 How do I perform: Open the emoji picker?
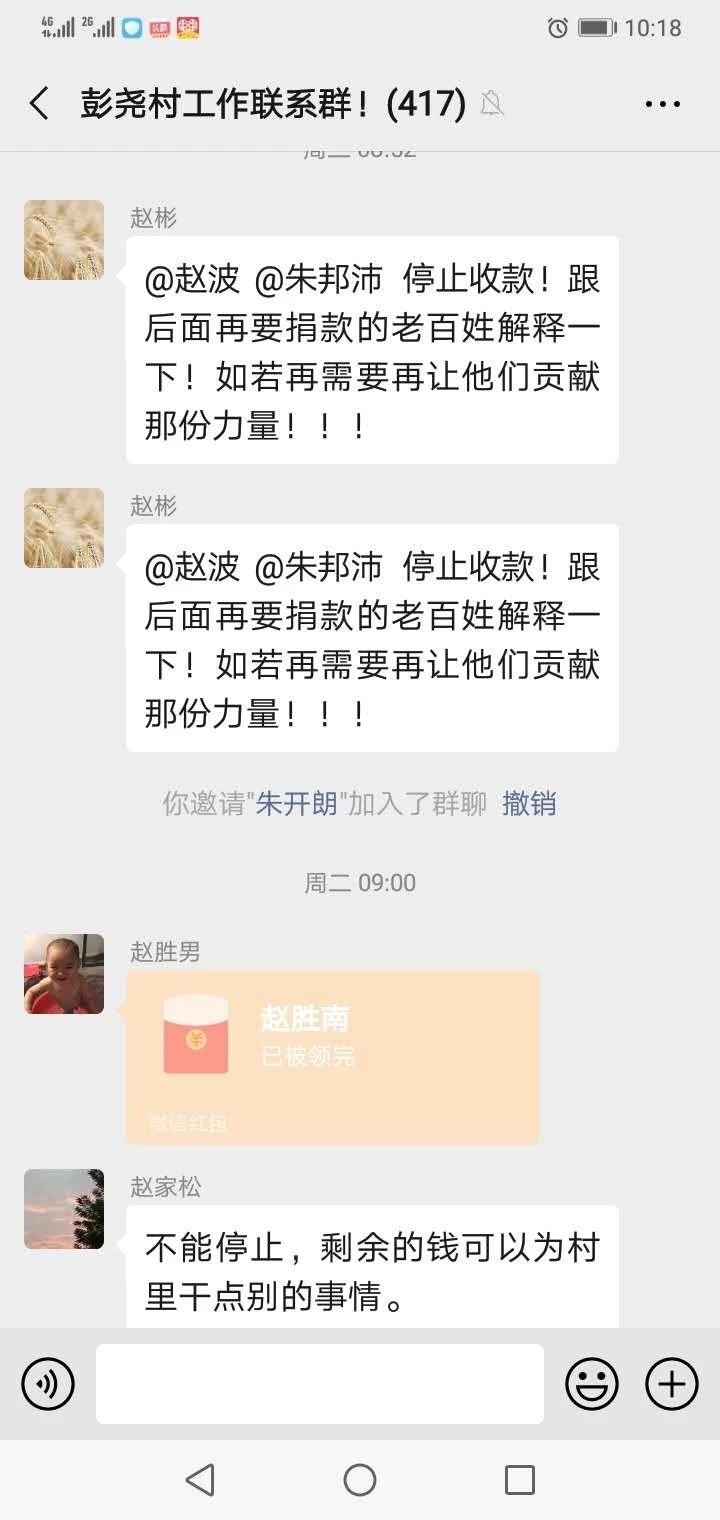592,1384
